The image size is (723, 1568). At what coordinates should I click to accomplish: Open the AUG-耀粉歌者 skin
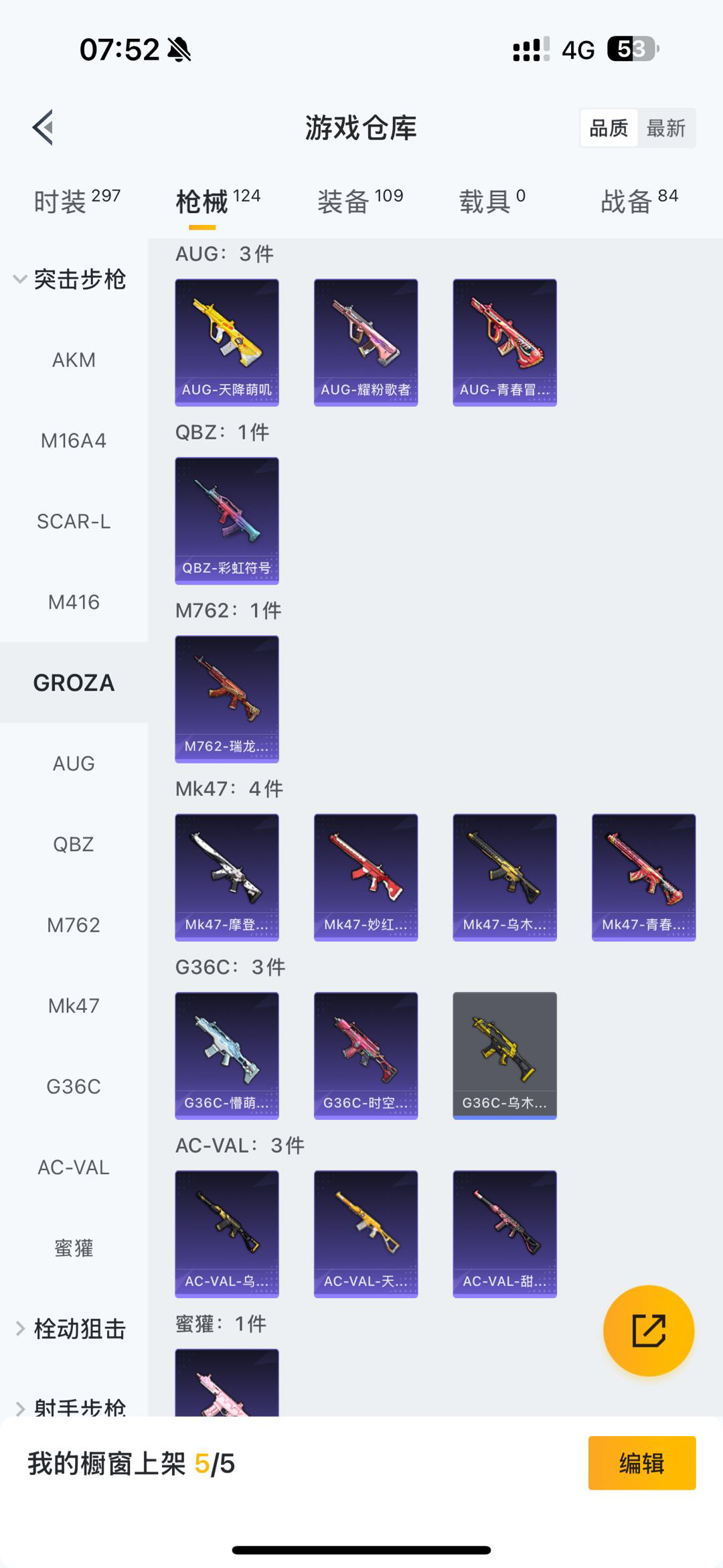pos(366,342)
